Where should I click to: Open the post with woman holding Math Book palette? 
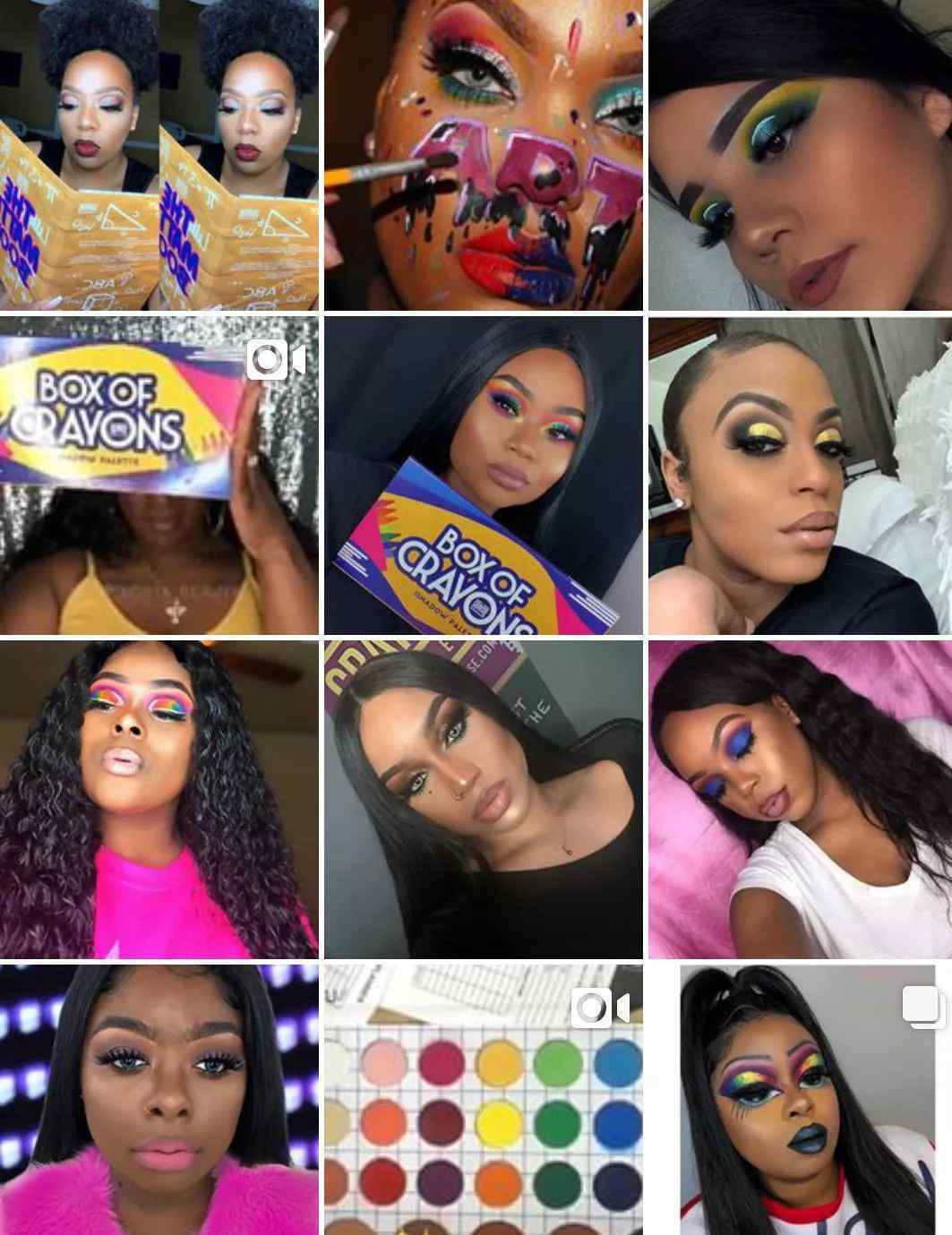click(x=159, y=155)
